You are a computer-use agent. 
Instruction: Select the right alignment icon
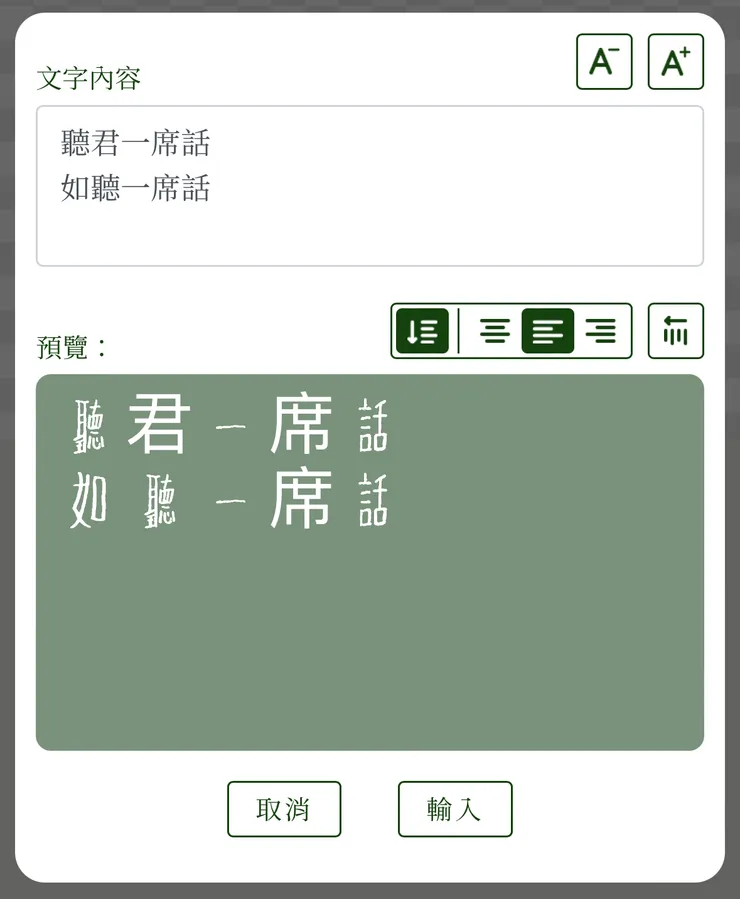click(x=601, y=331)
